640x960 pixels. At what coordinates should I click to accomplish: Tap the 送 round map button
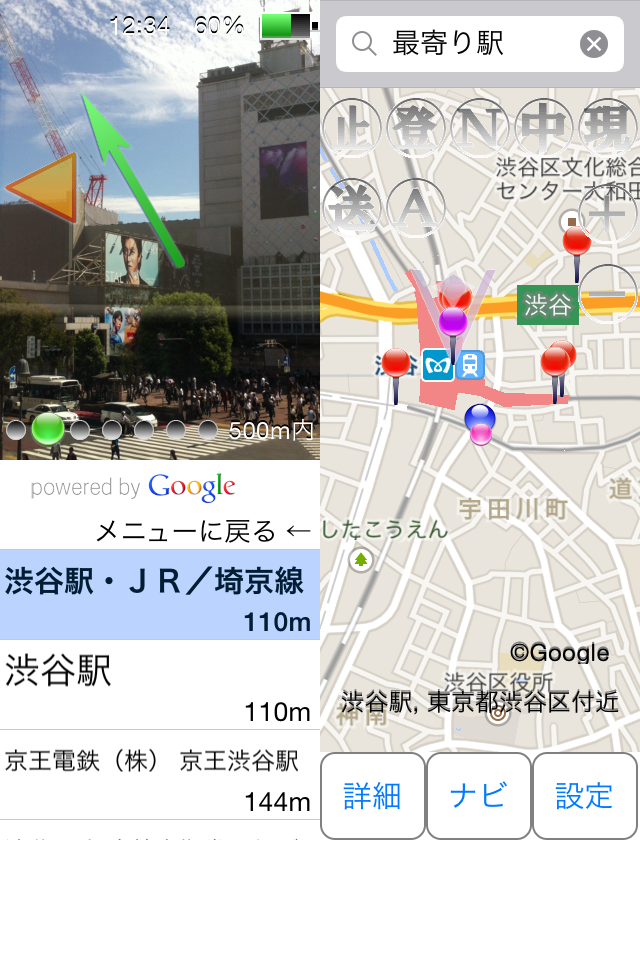point(352,207)
